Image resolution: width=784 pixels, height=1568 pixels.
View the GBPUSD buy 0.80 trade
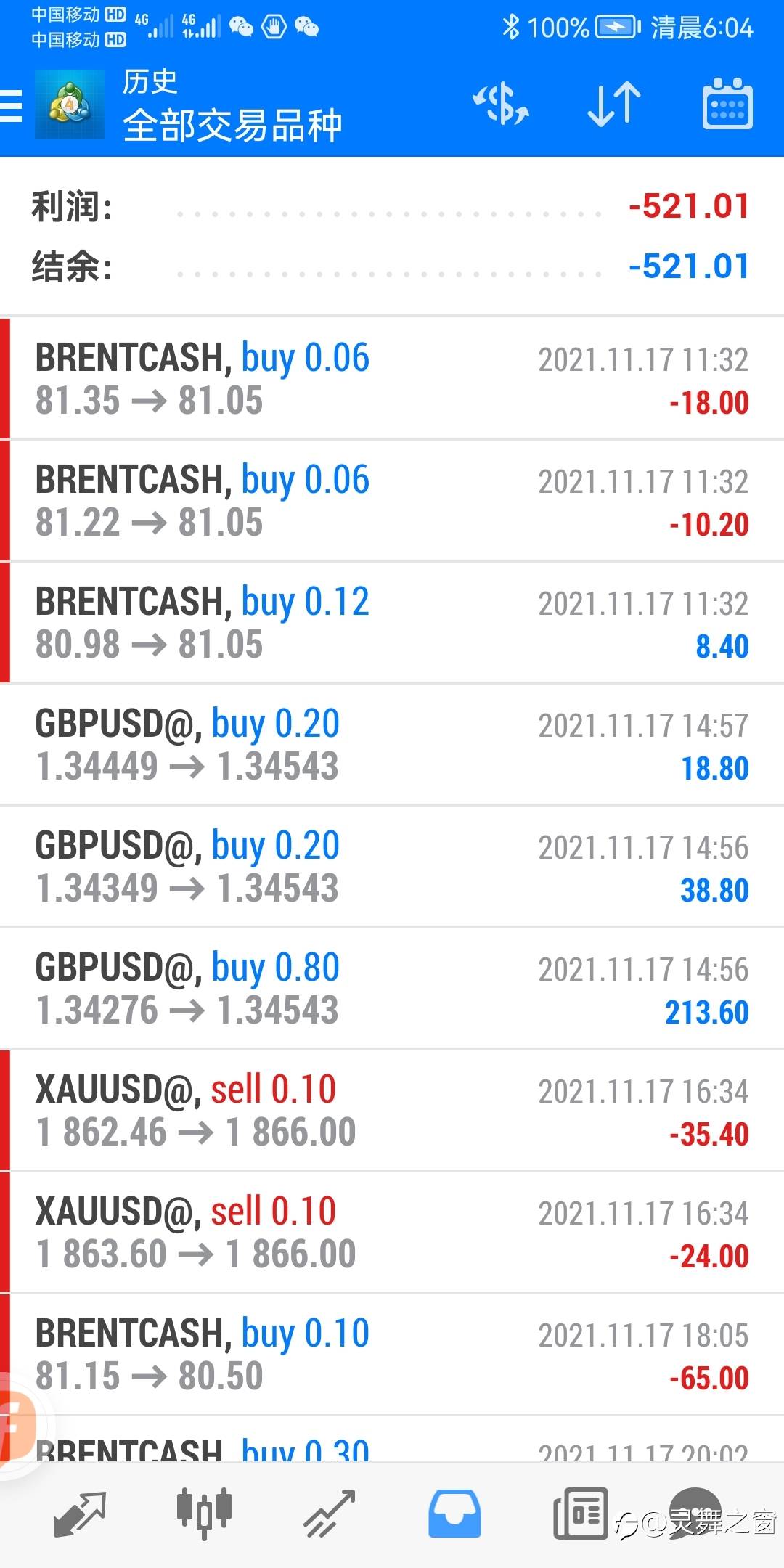coord(392,988)
